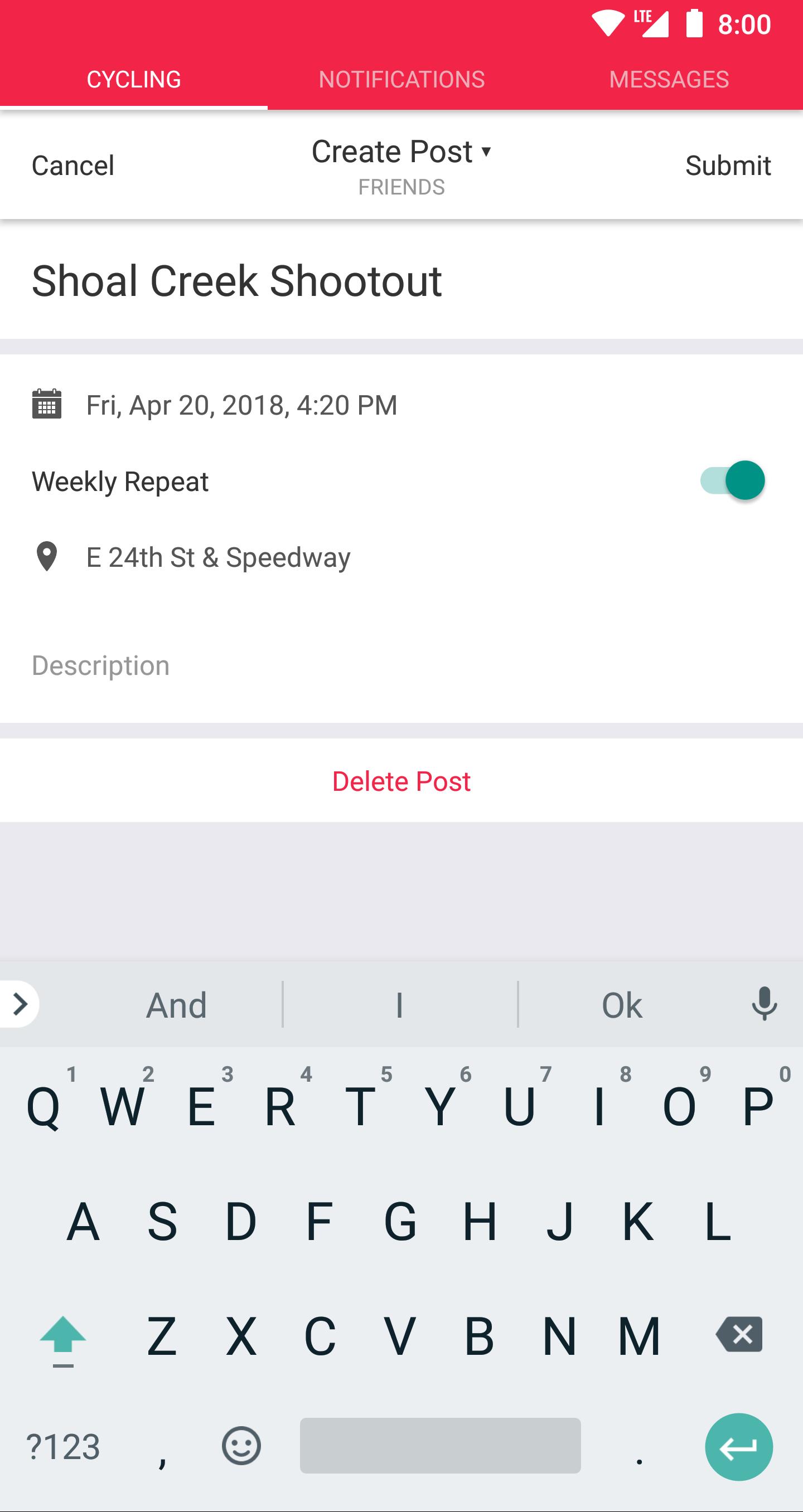Viewport: 803px width, 1512px height.
Task: Expand the keyboard suggestion strip arrow
Action: (20, 1004)
